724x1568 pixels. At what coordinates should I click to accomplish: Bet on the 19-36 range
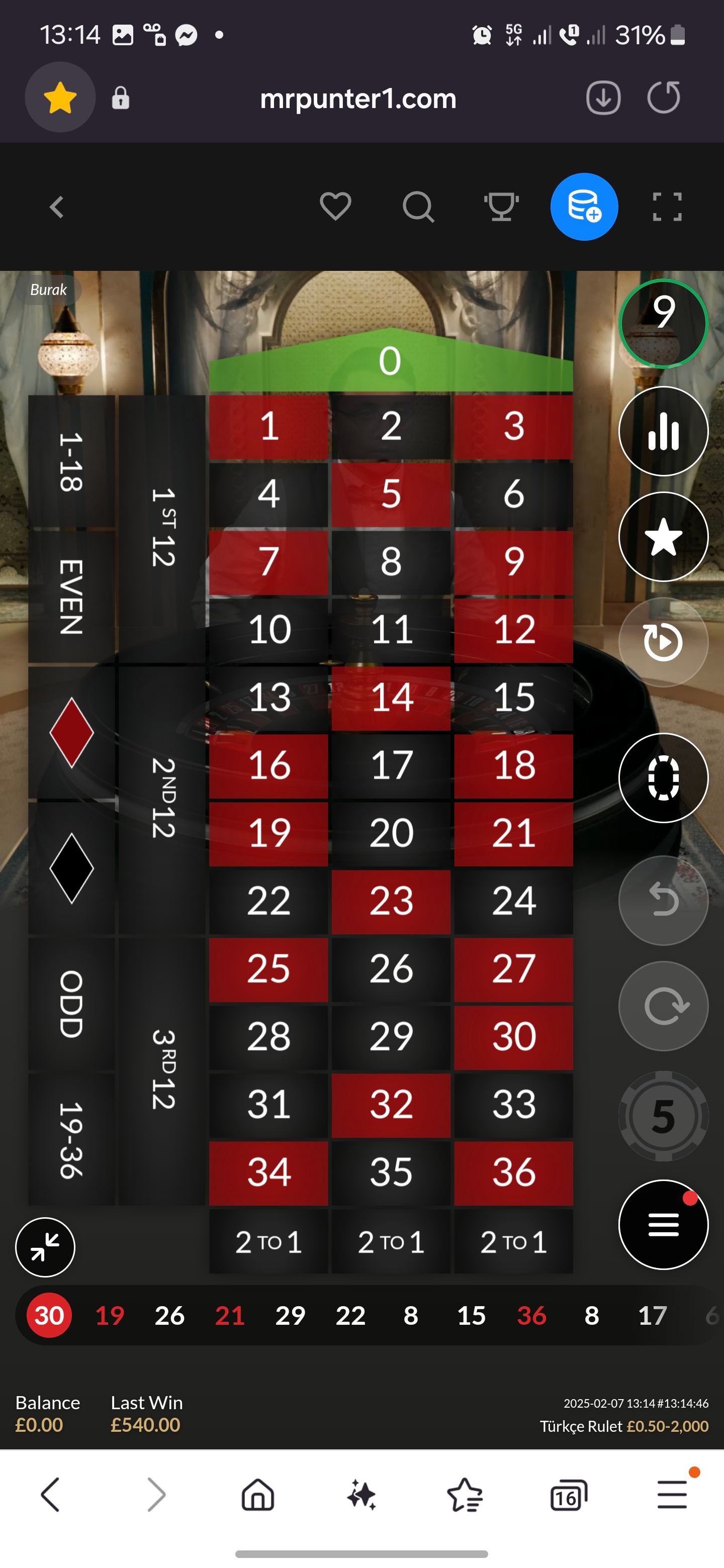click(71, 1139)
